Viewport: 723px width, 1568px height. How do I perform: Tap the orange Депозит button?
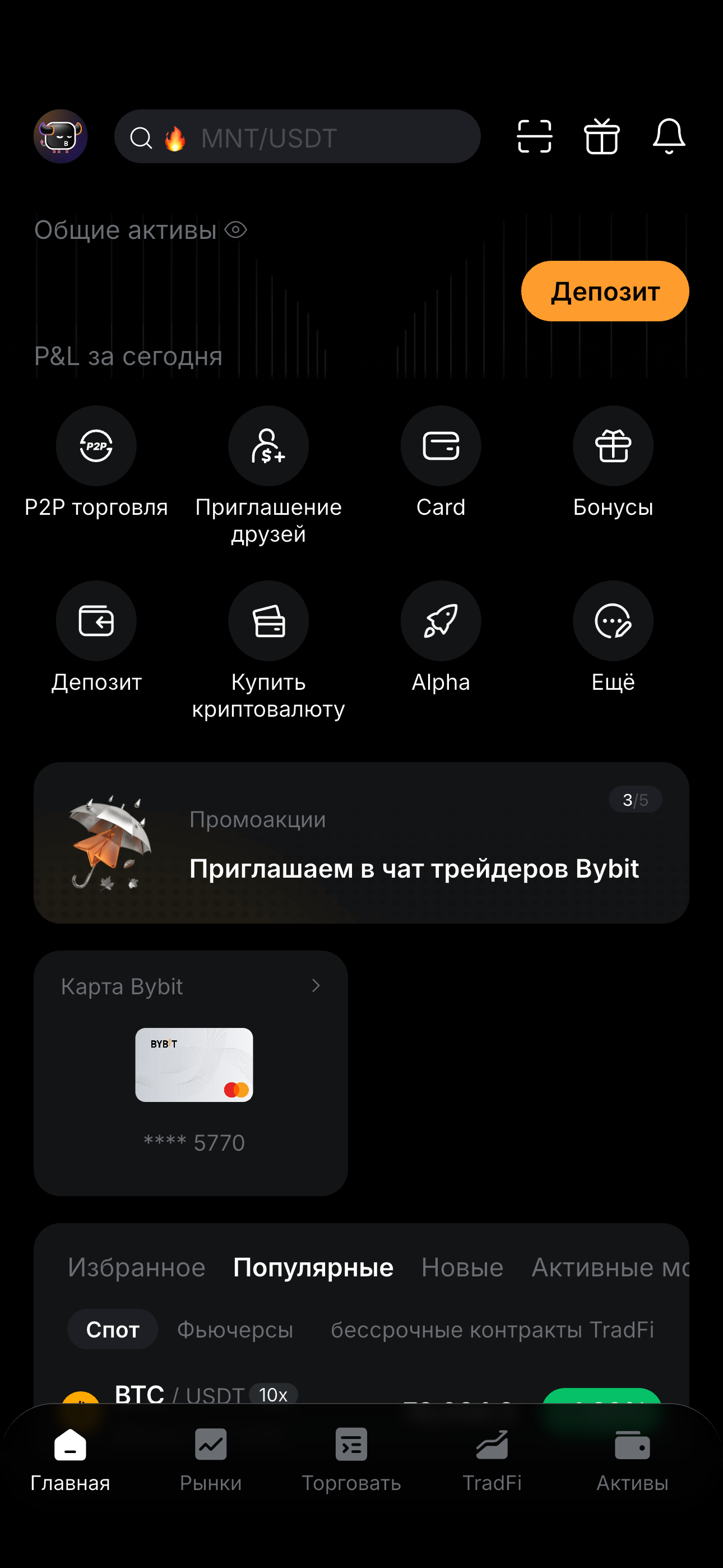(605, 291)
